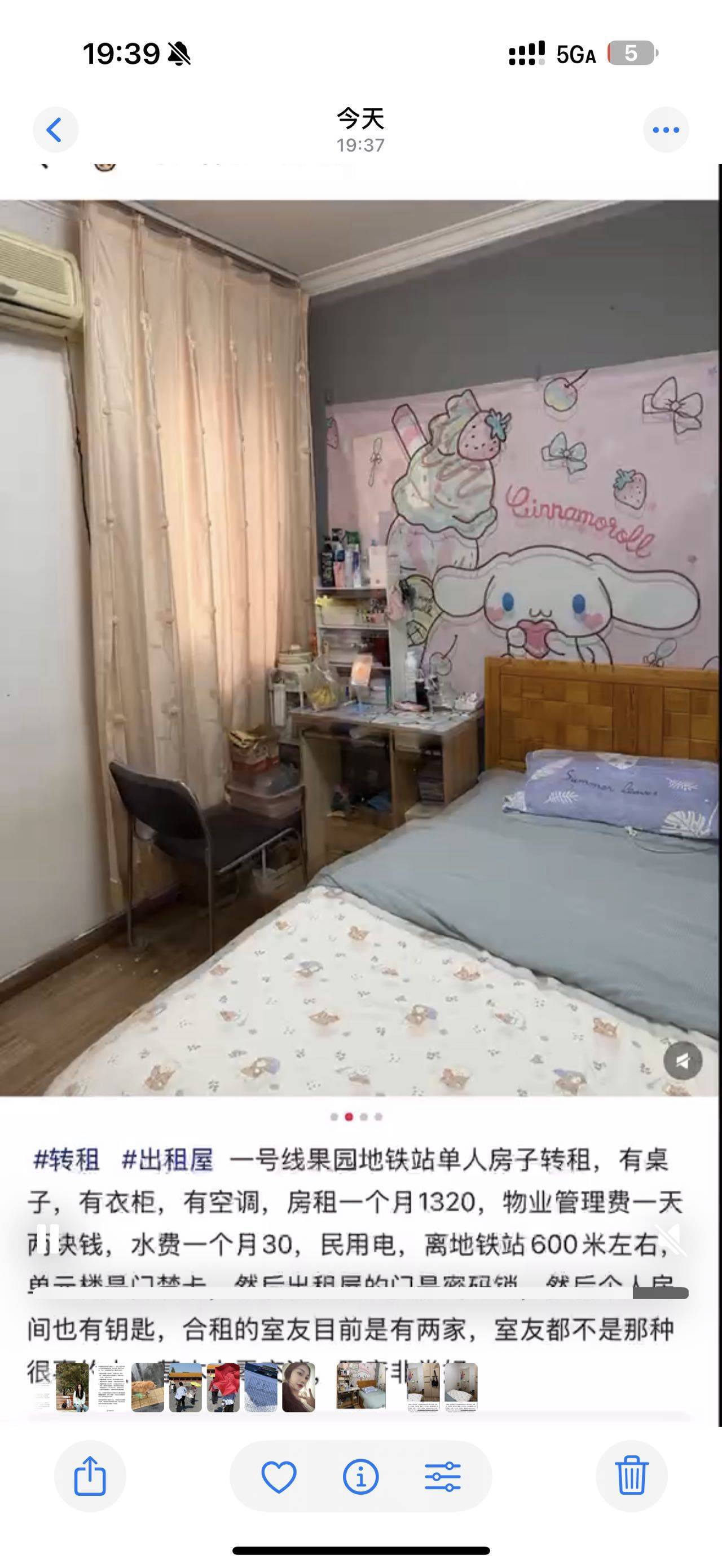722x1568 pixels.
Task: Delete this video with the trash icon
Action: coord(631,1476)
